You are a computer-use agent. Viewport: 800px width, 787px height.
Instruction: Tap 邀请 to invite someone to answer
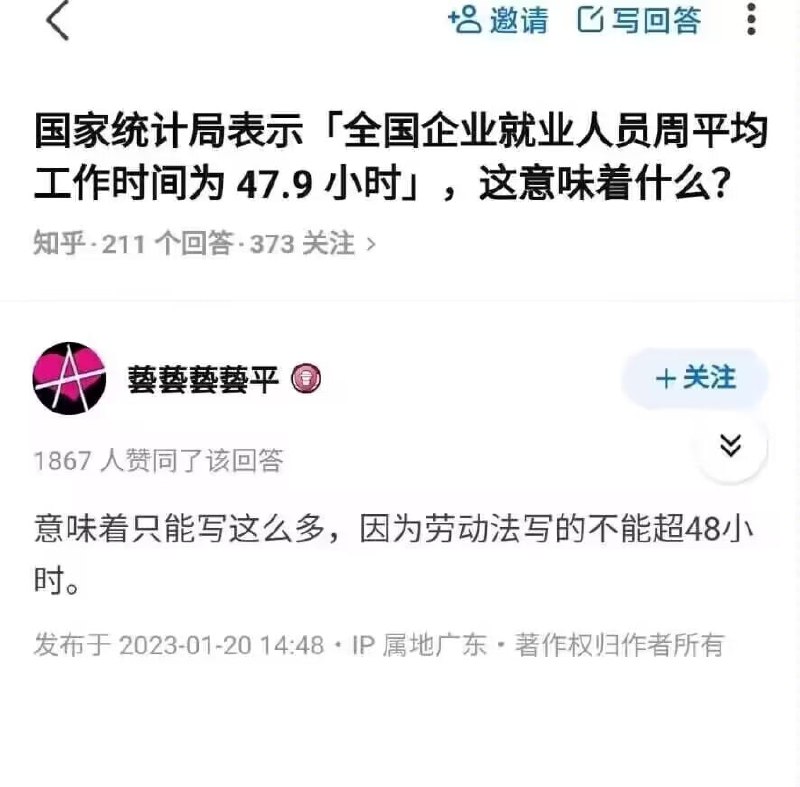pyautogui.click(x=498, y=20)
